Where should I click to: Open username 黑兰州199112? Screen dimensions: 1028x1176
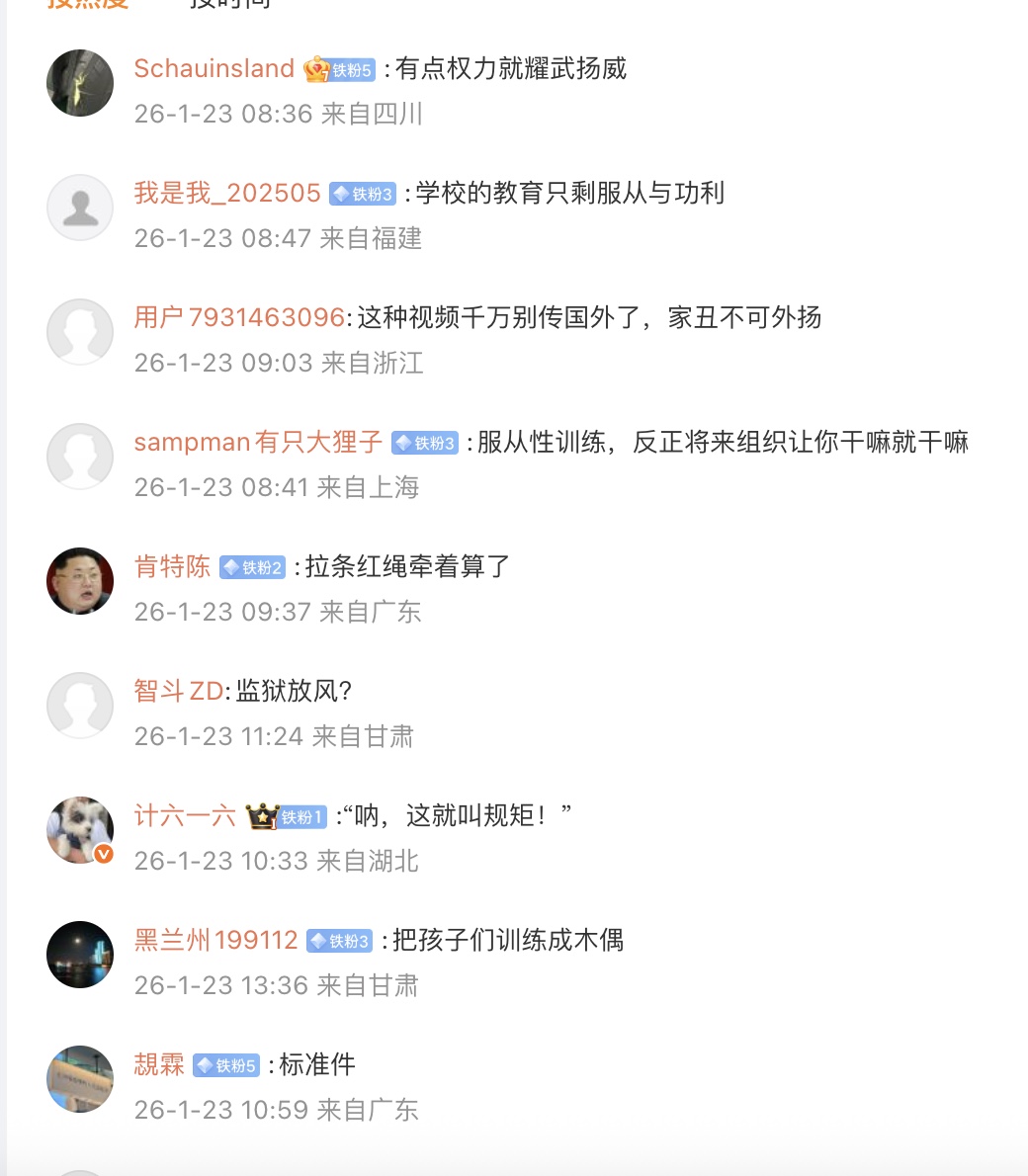pyautogui.click(x=215, y=940)
